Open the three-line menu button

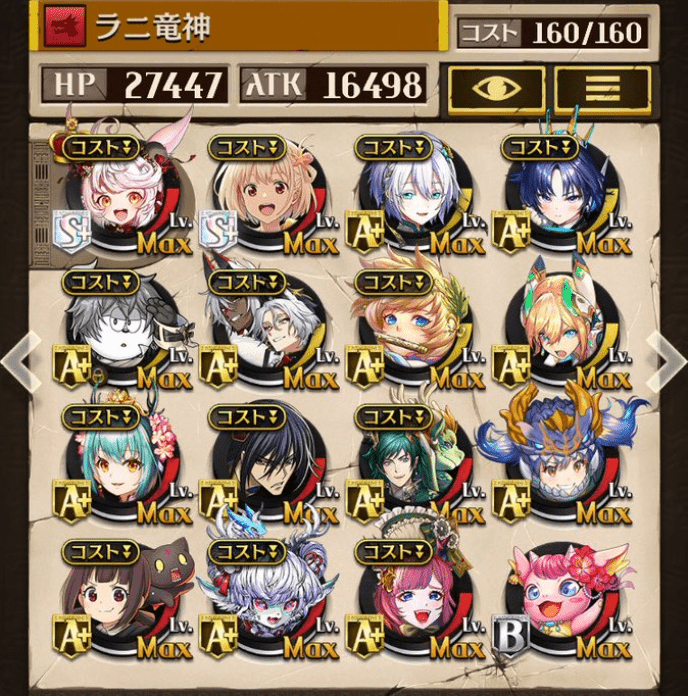603,89
